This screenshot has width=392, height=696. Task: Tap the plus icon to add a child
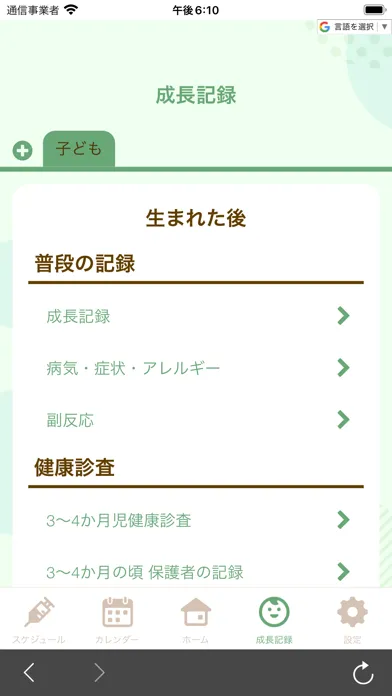22,151
